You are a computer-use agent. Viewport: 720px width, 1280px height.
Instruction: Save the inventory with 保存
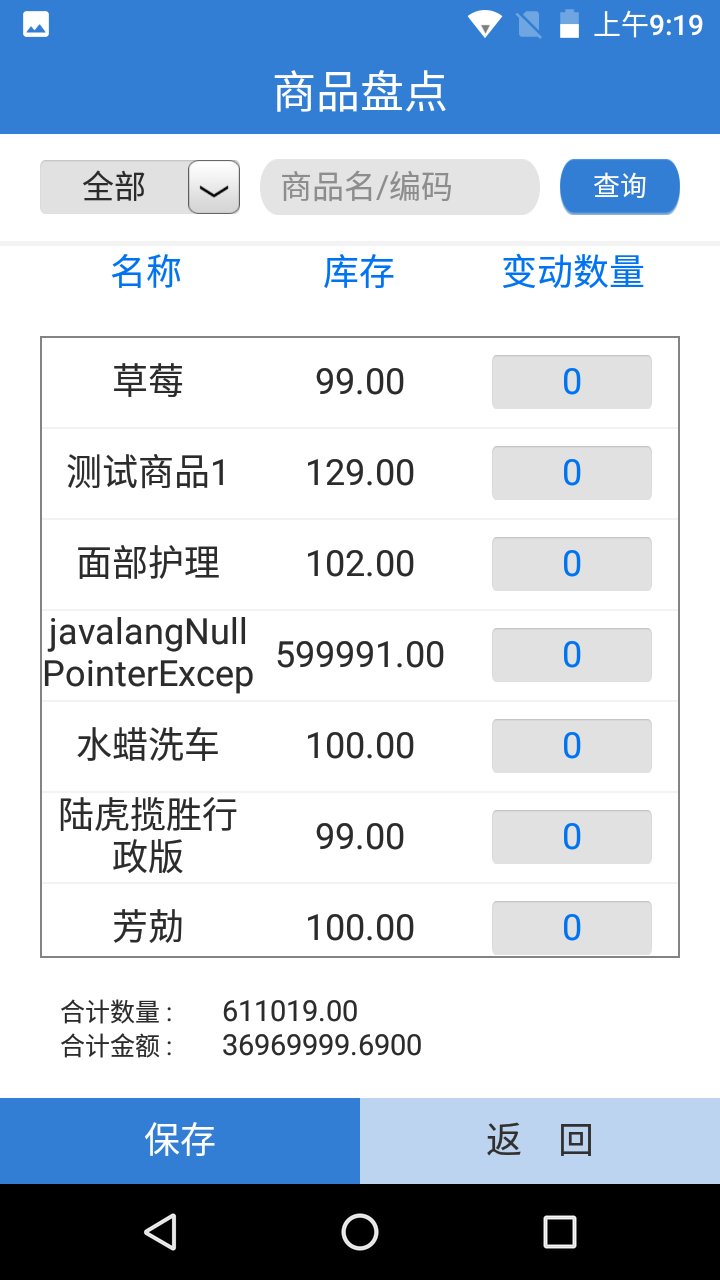180,1141
